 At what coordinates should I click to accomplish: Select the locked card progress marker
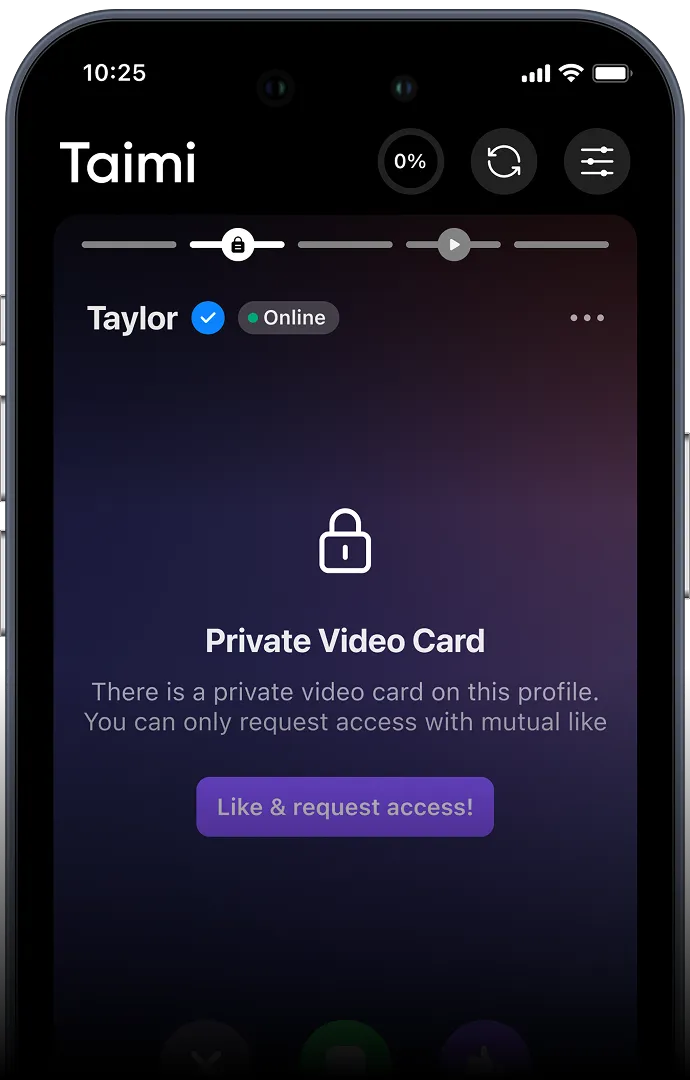tap(237, 244)
